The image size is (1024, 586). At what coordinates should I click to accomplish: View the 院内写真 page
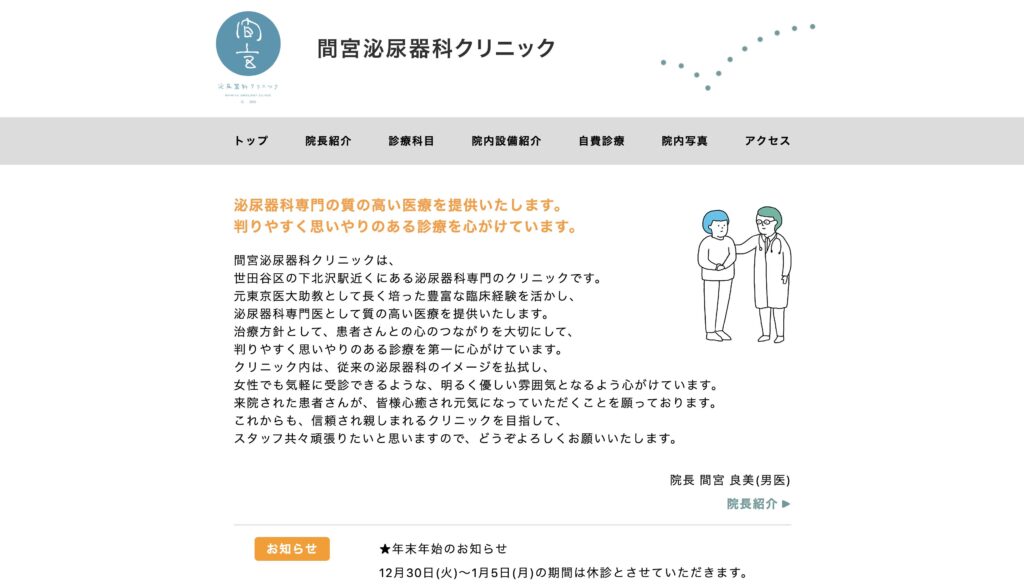coord(684,141)
